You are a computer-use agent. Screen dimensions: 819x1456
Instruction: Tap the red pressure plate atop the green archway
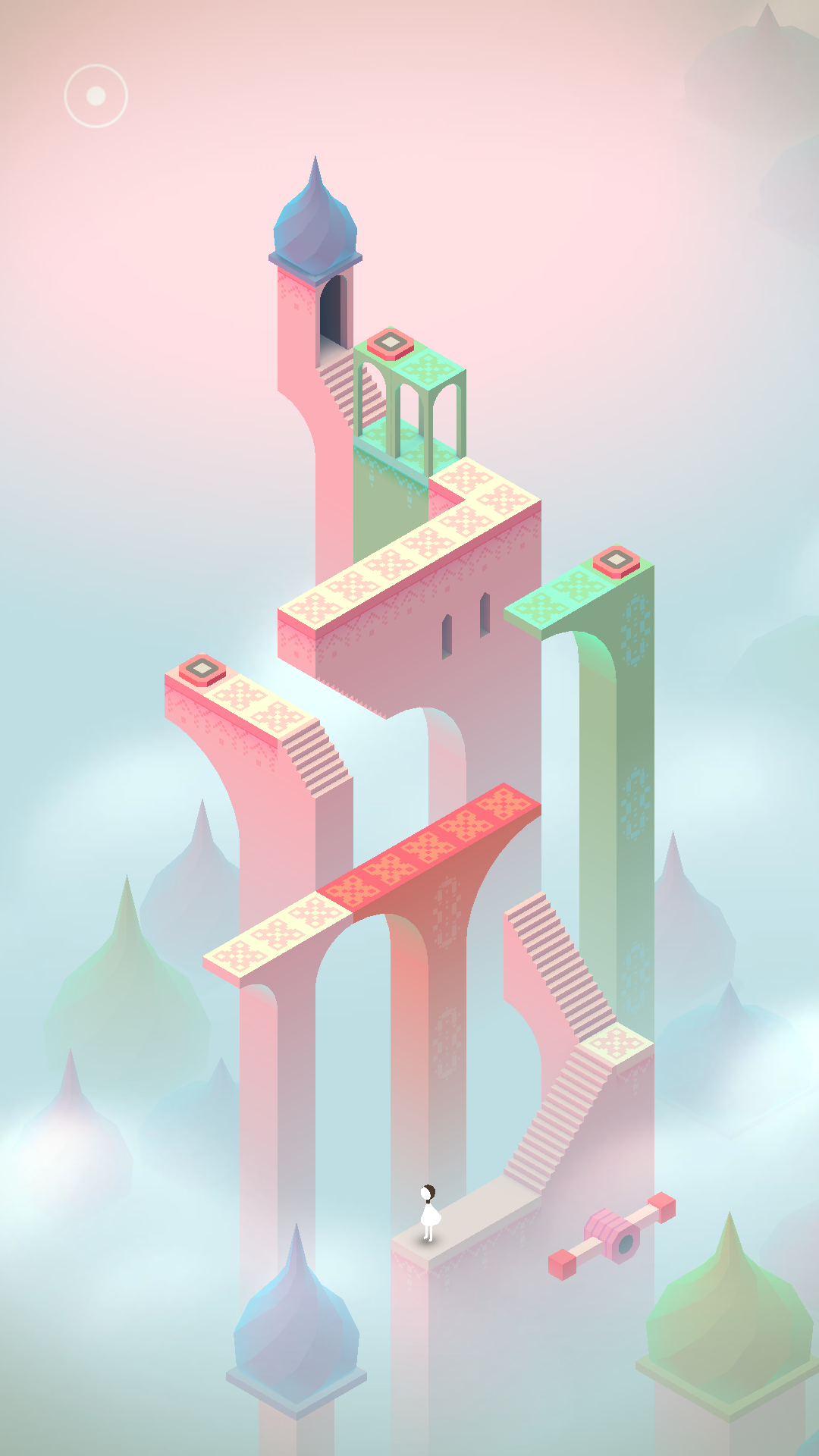[391, 343]
